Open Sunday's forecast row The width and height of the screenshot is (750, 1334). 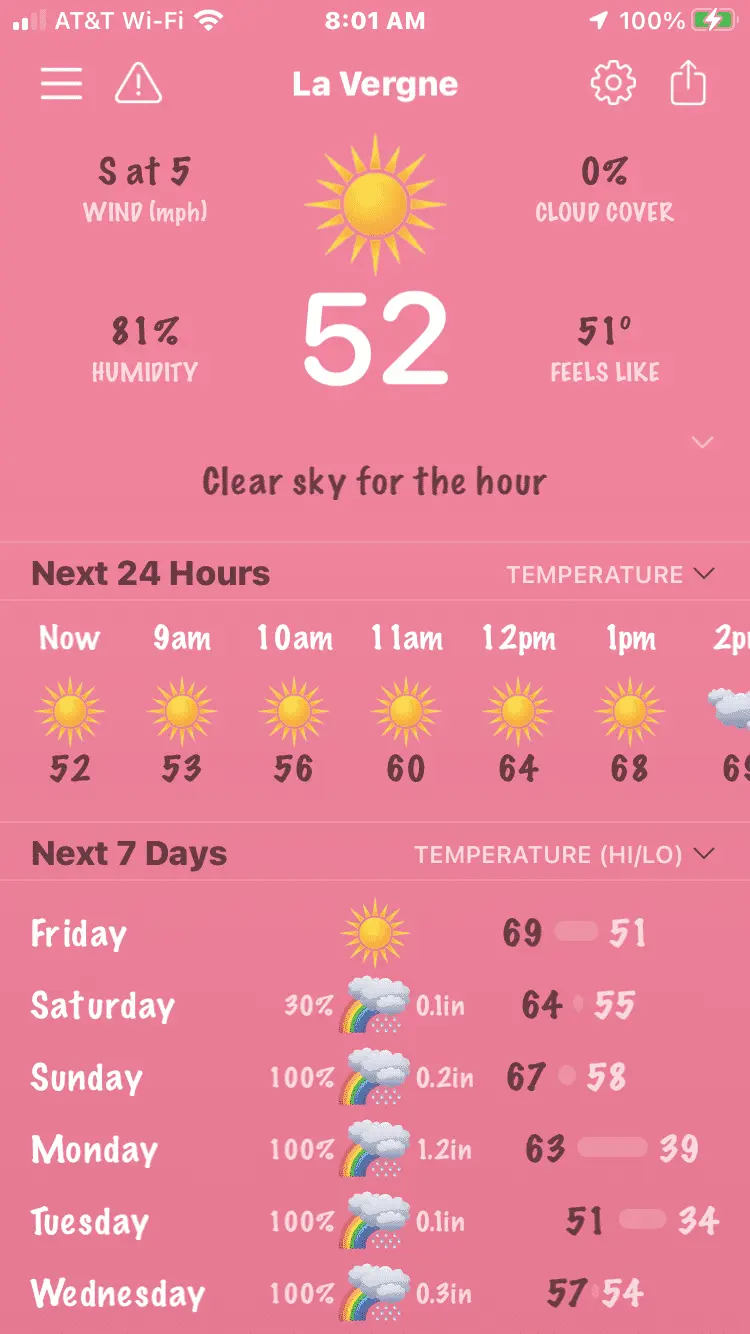[375, 1078]
